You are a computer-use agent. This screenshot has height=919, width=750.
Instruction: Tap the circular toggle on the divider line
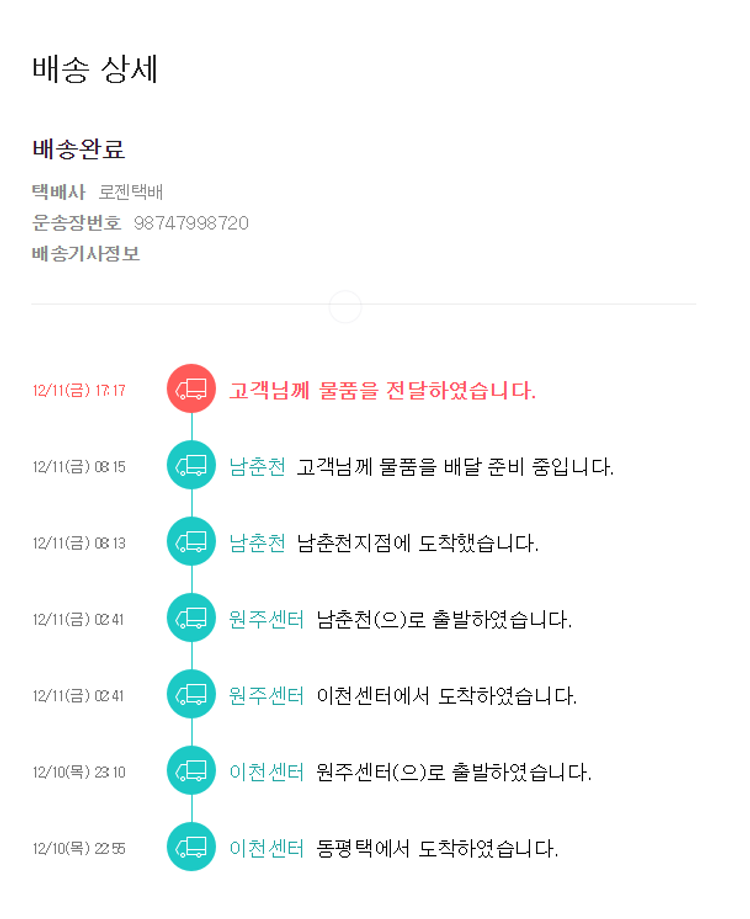point(345,307)
